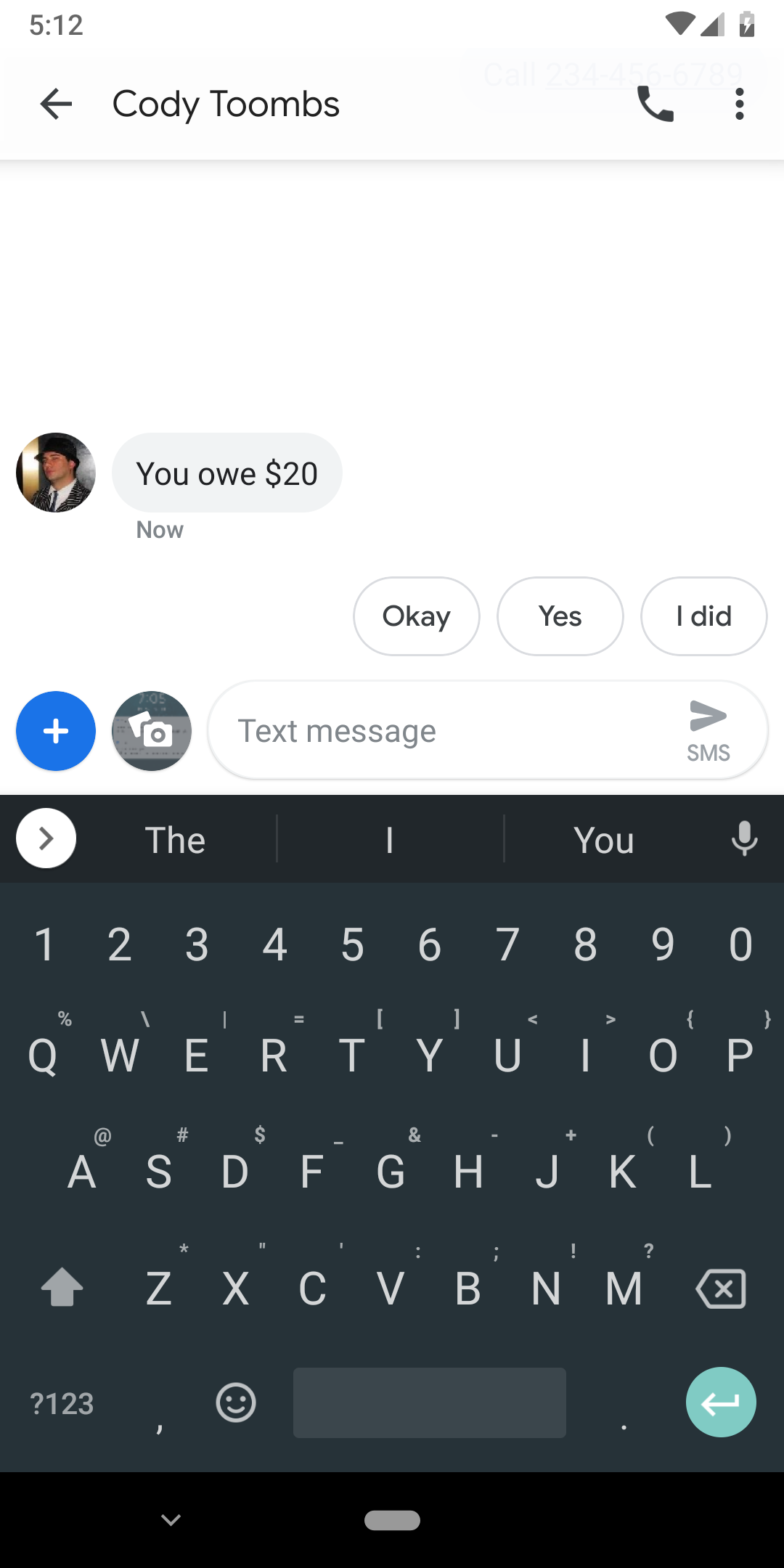784x1568 pixels.
Task: Collapse the keyboard via bottom chevron
Action: click(171, 1520)
